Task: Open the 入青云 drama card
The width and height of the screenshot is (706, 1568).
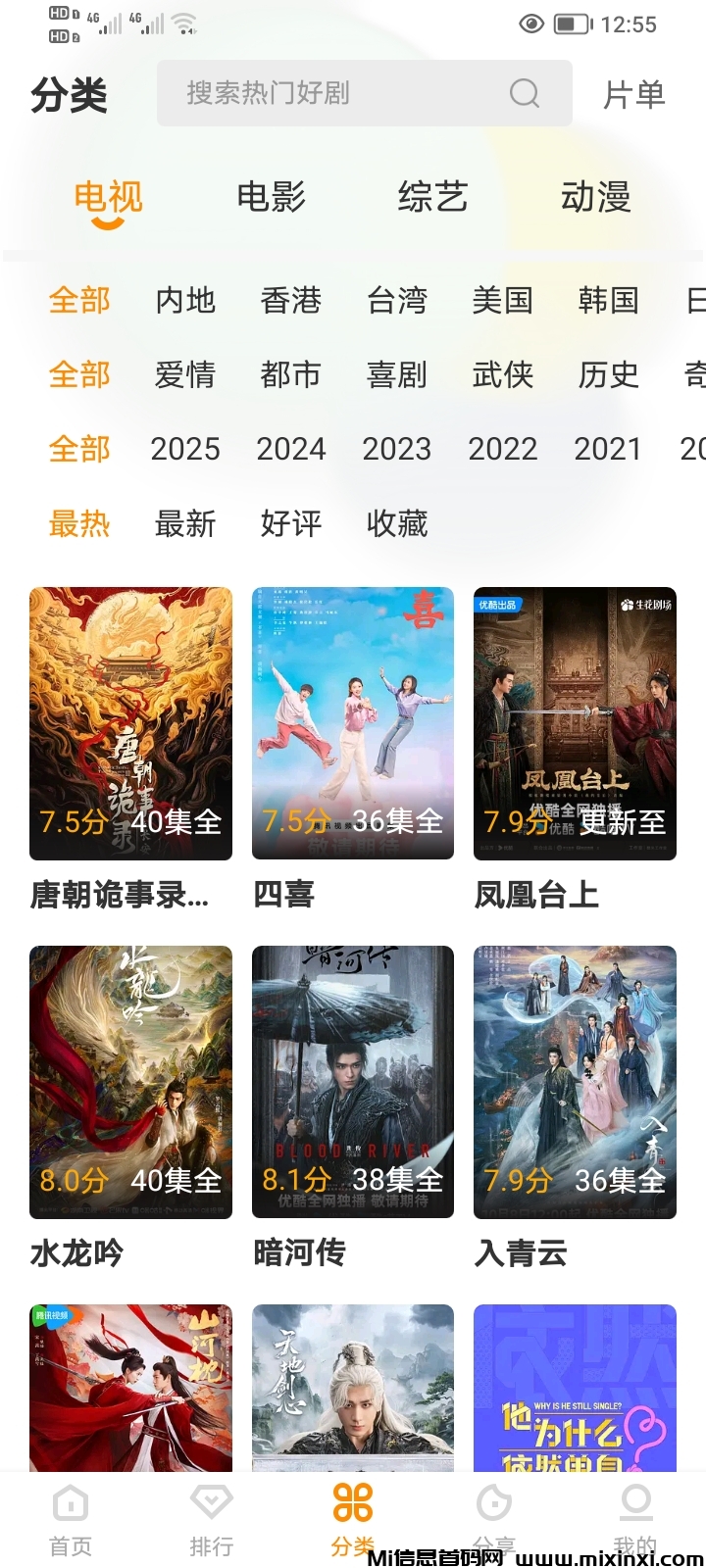Action: pos(575,1082)
